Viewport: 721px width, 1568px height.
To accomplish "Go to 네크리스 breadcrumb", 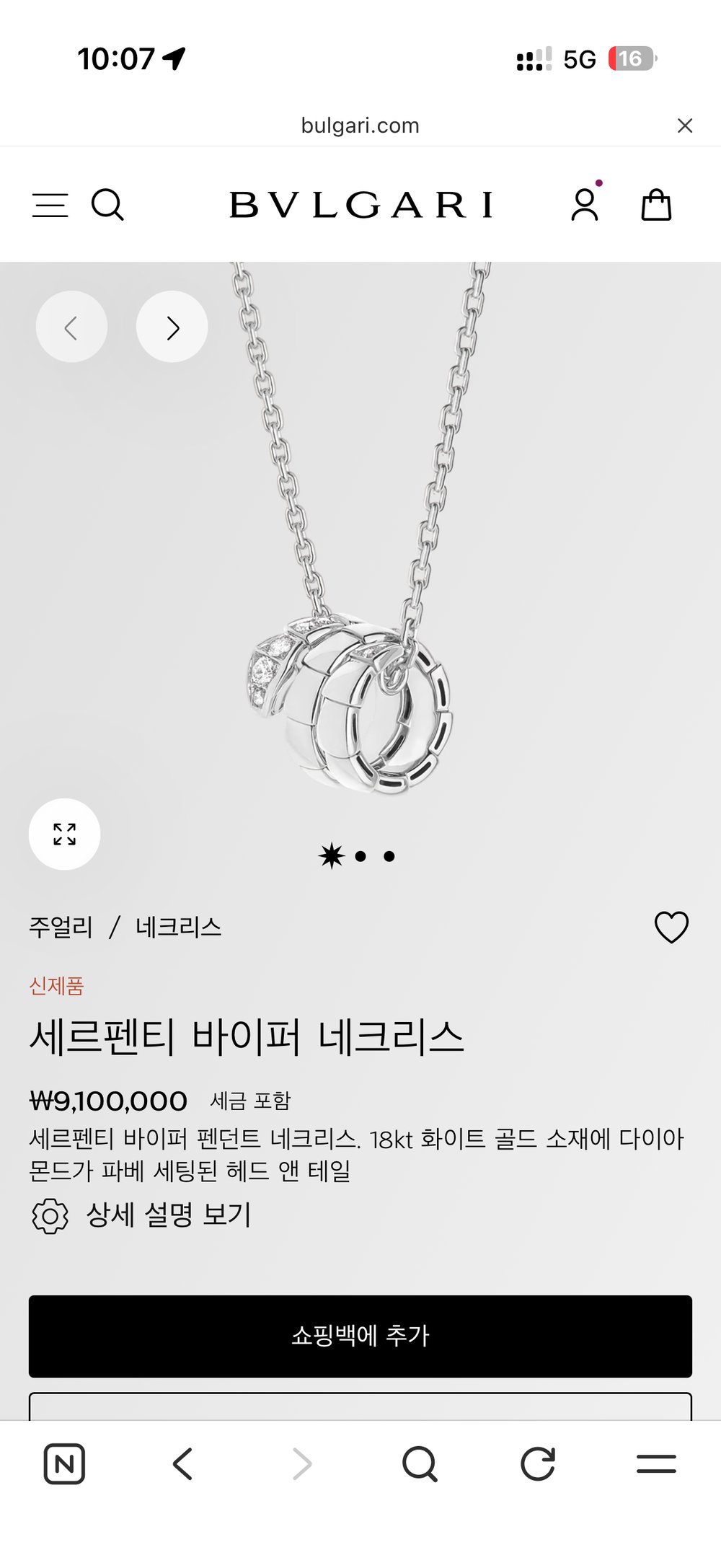I will click(179, 928).
